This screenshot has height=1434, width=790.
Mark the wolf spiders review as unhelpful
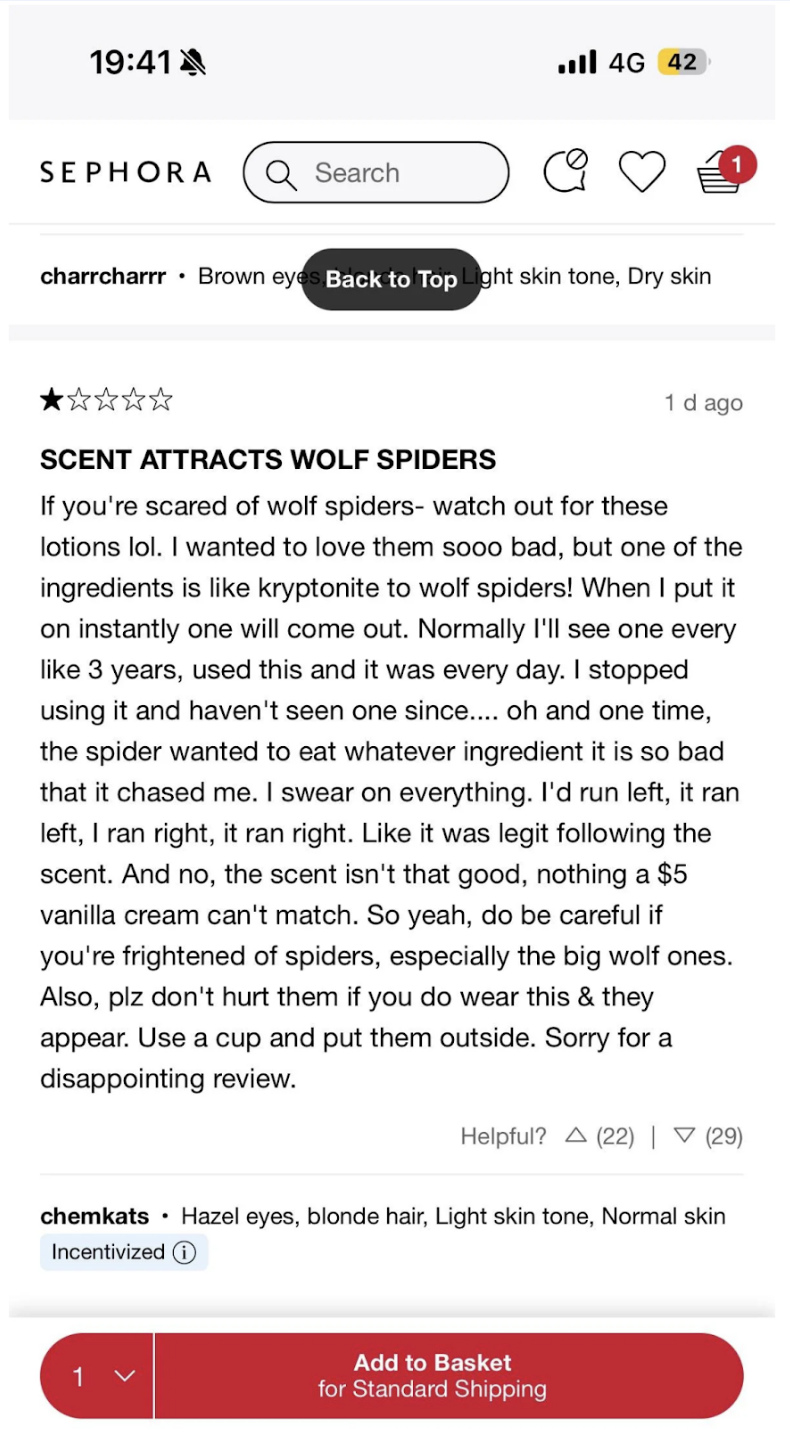coord(684,1135)
